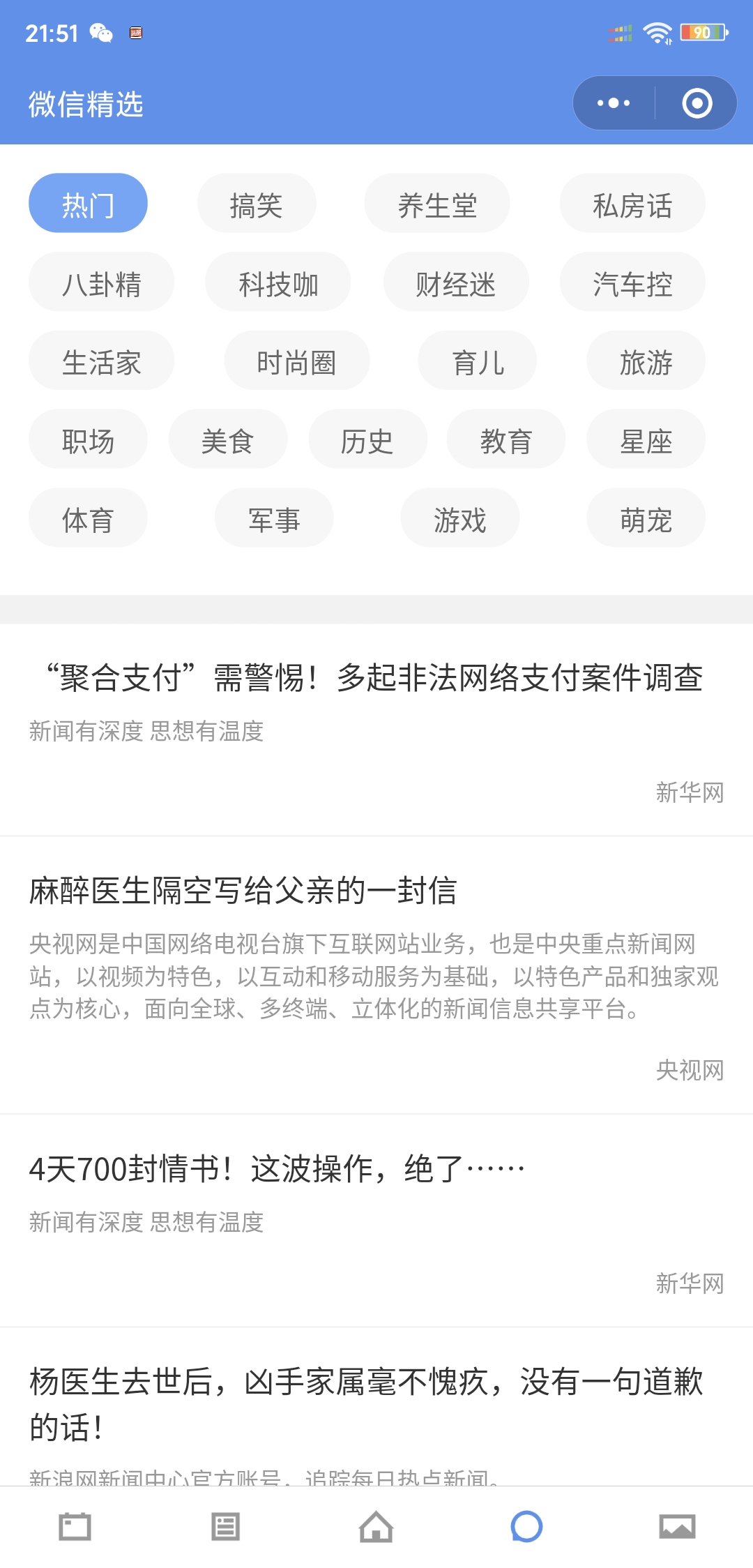Close the mini program with the circle button
This screenshot has height=1568, width=753.
[697, 103]
